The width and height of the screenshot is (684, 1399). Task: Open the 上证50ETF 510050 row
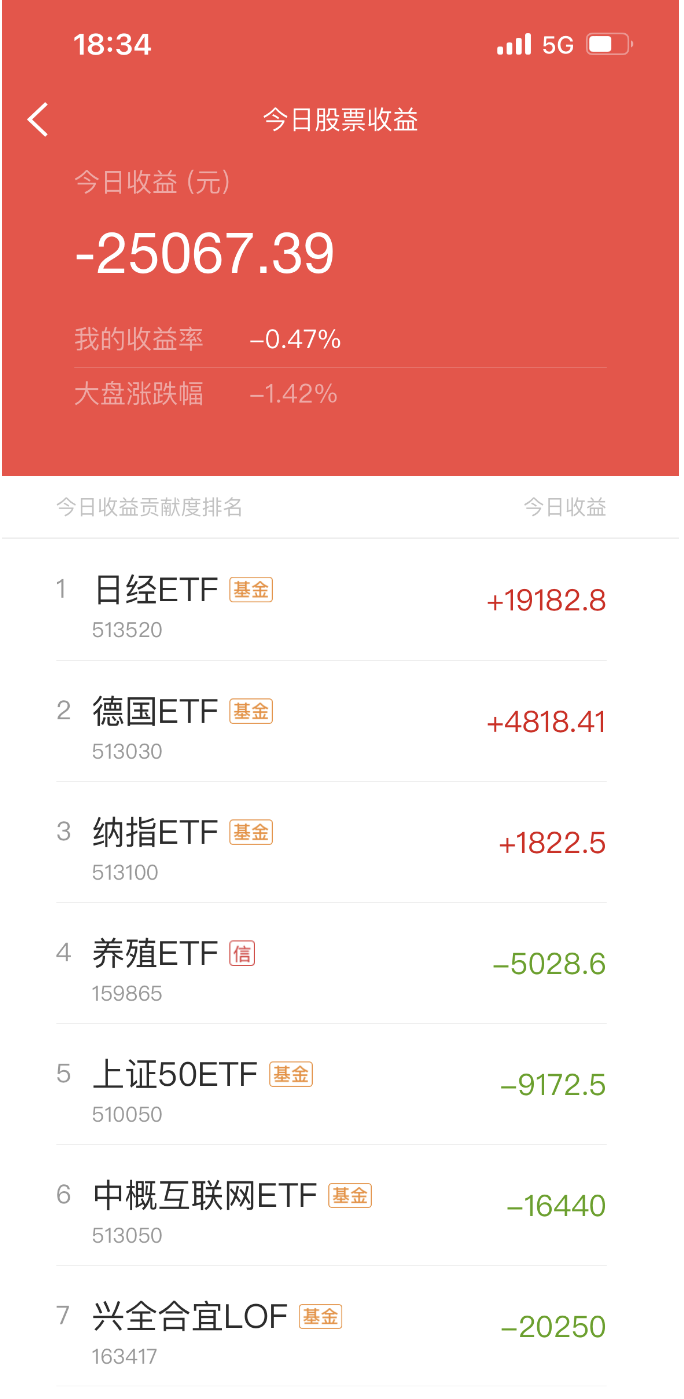pyautogui.click(x=342, y=1084)
